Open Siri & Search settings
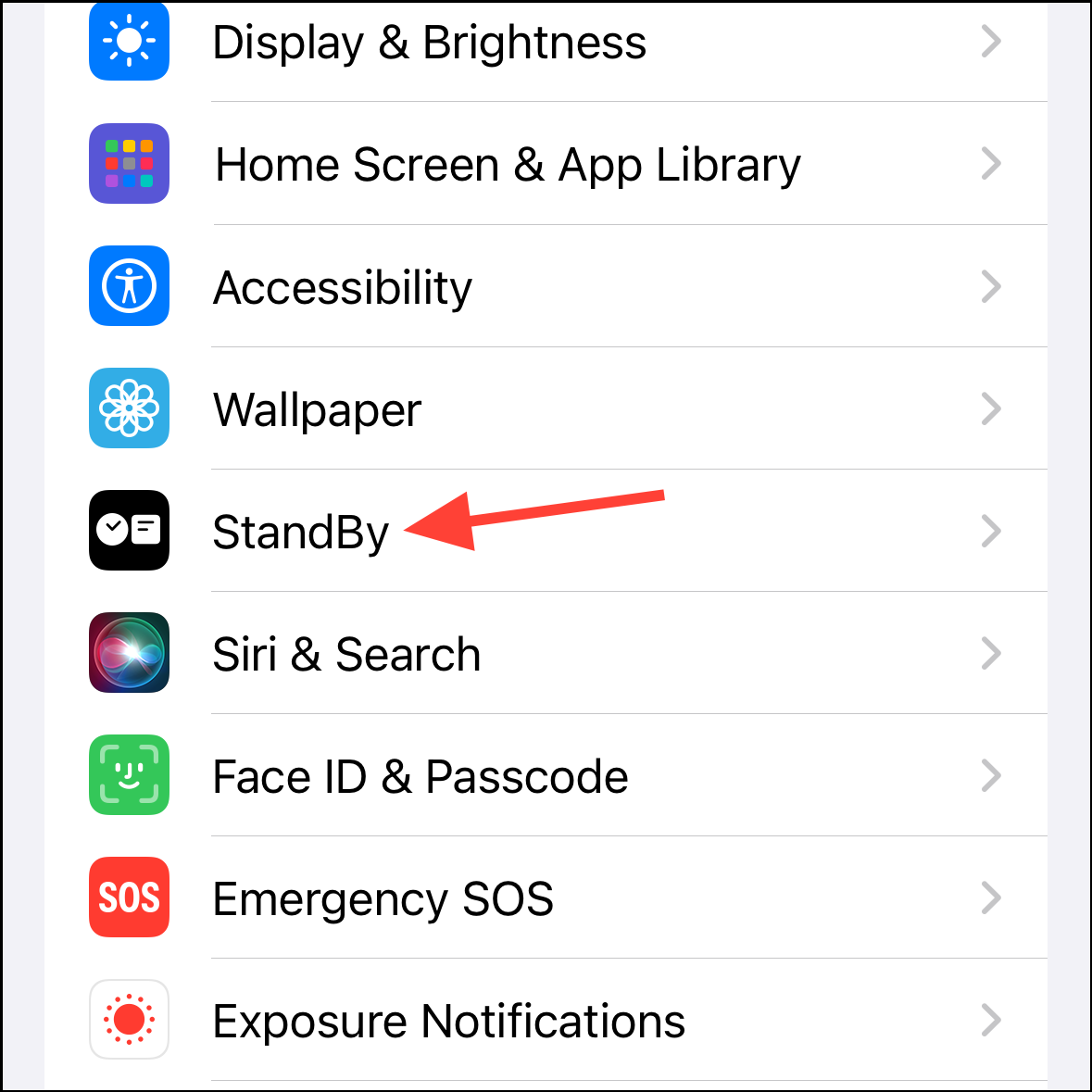This screenshot has height=1092, width=1092. coord(346,654)
